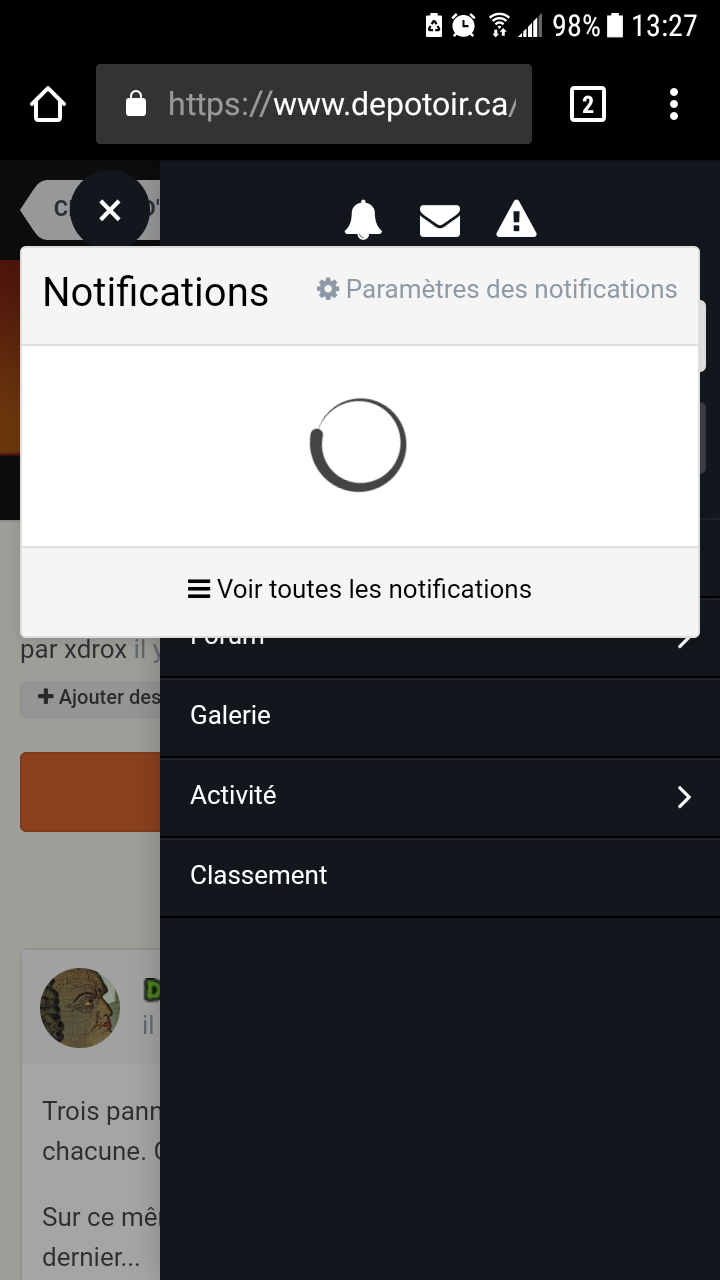
Task: Open the browser overflow menu
Action: pyautogui.click(x=674, y=104)
